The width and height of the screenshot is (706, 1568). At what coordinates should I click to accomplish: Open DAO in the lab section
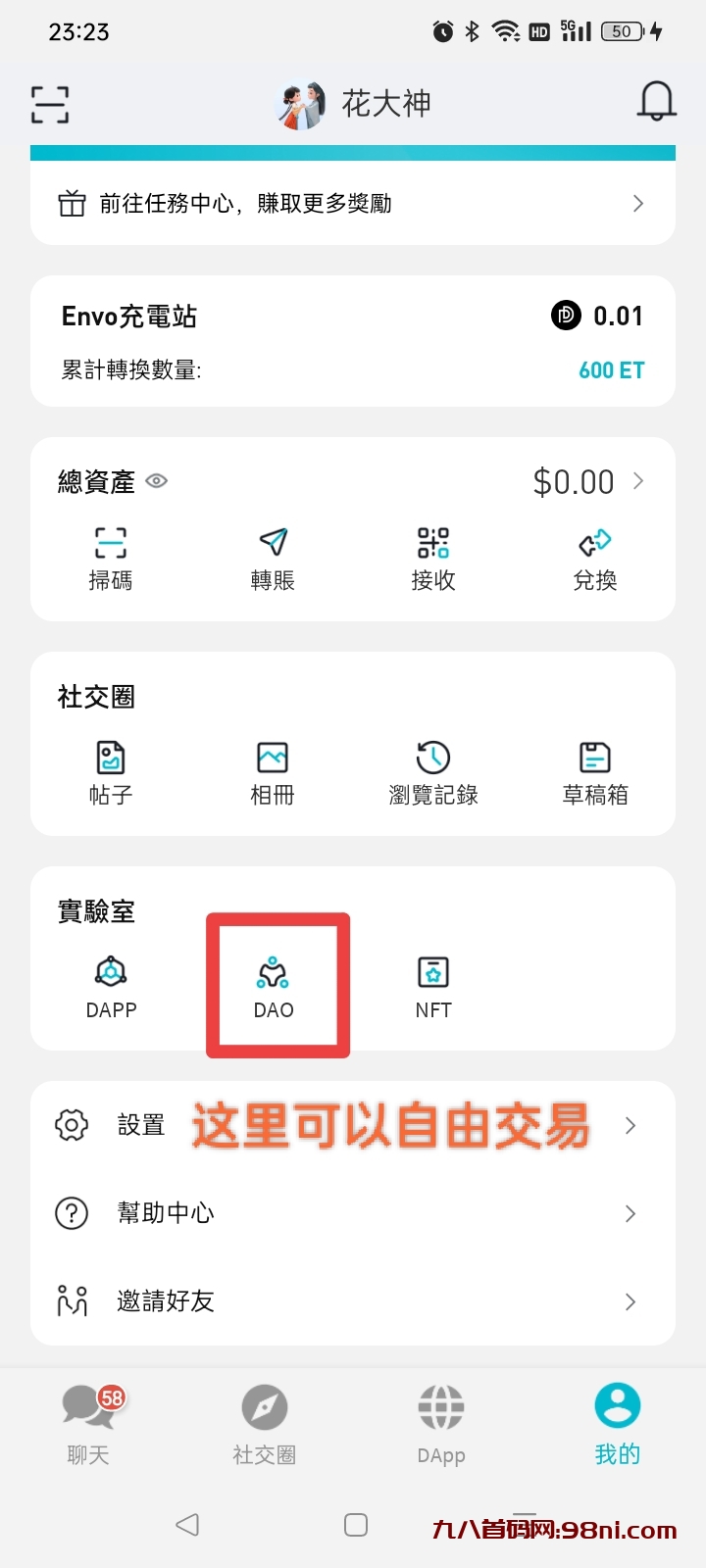pos(274,988)
